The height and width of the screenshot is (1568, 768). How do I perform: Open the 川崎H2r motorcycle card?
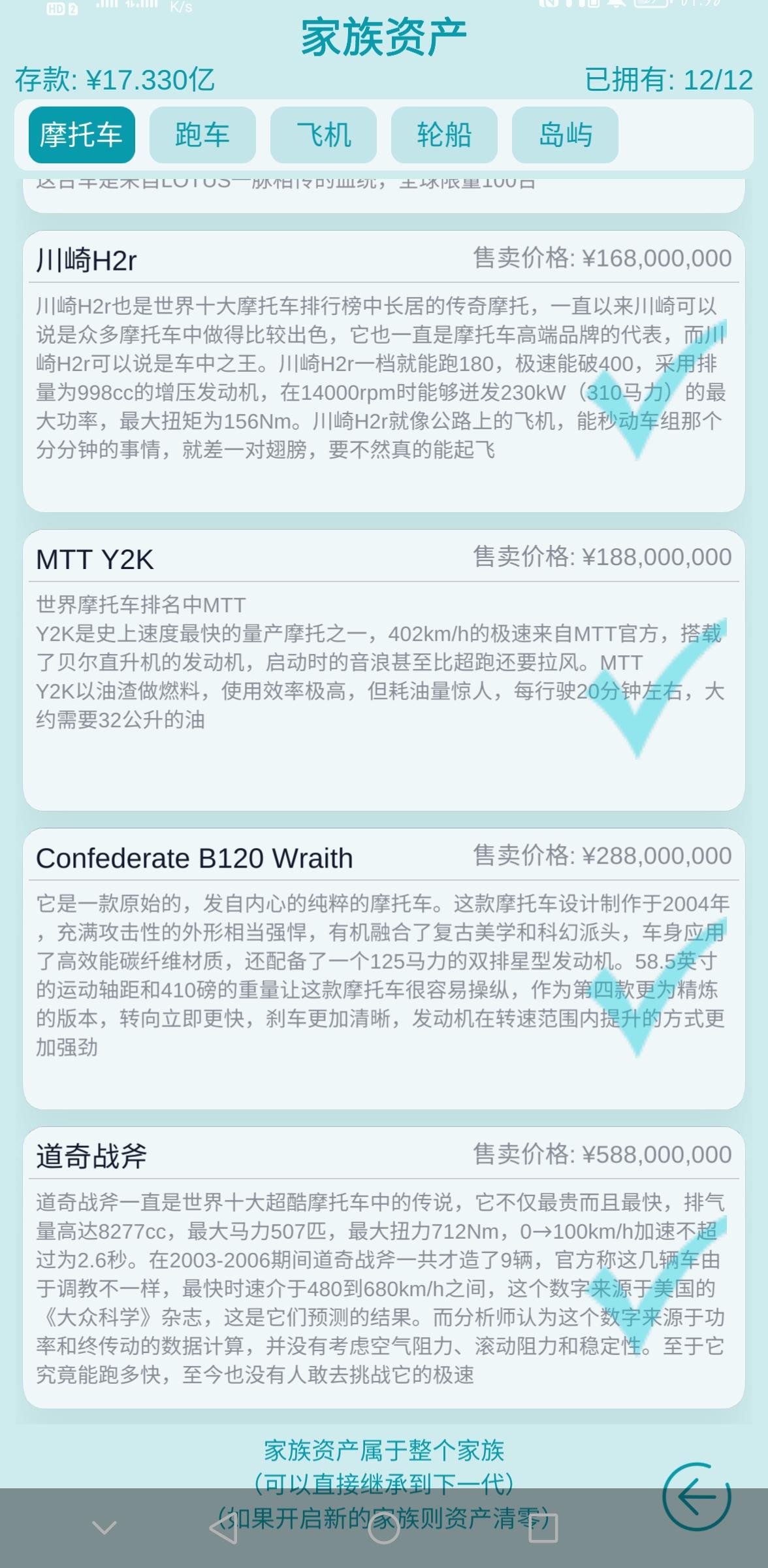(384, 371)
